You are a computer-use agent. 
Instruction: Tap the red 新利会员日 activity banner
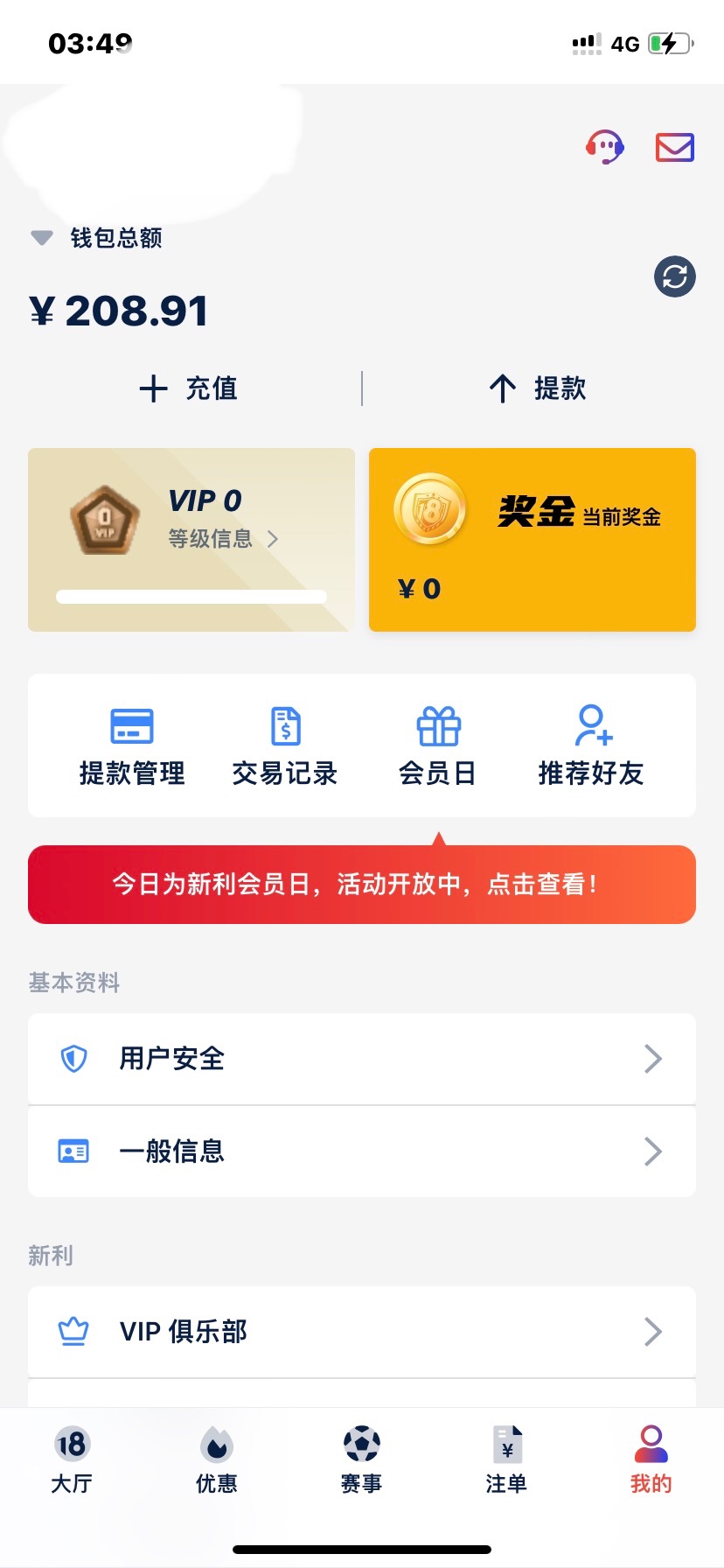pos(362,885)
